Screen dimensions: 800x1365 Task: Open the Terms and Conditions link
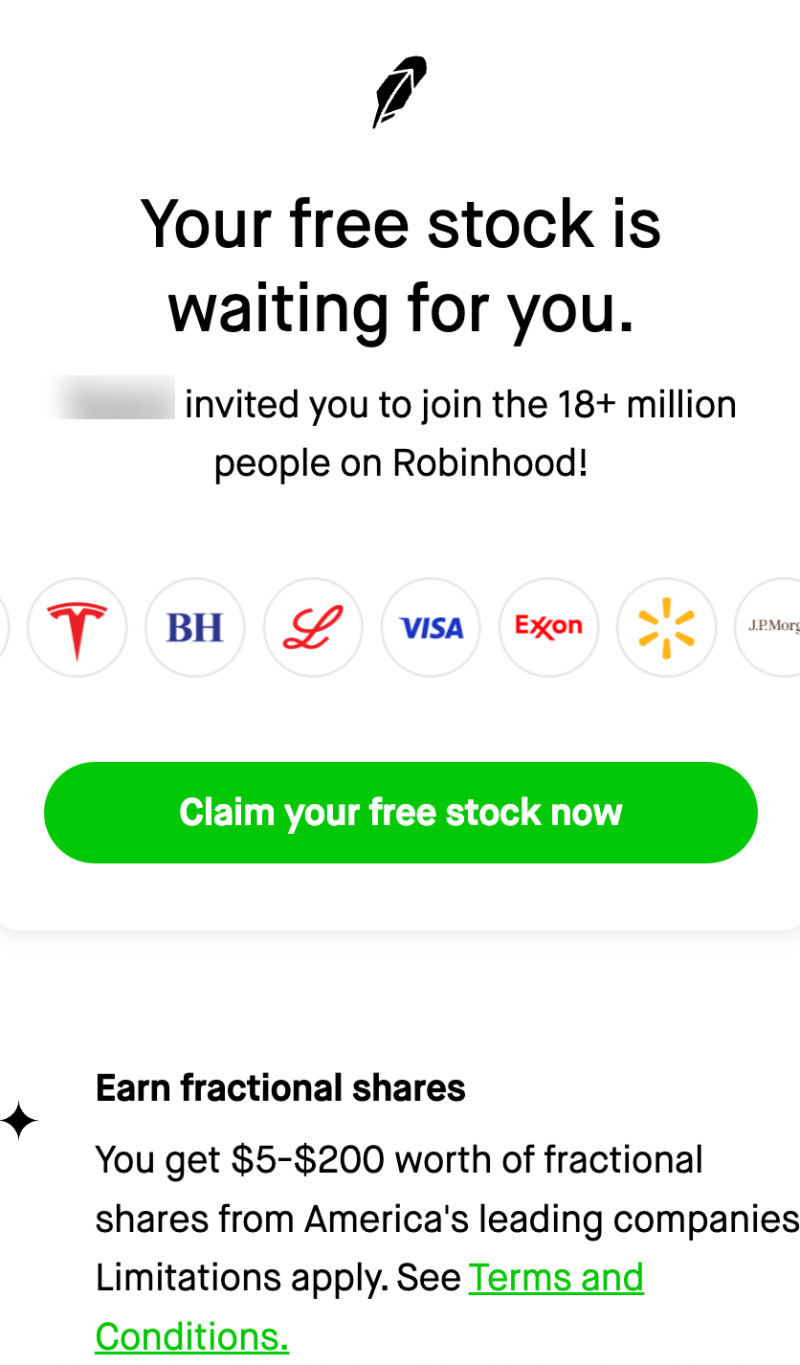[556, 1277]
